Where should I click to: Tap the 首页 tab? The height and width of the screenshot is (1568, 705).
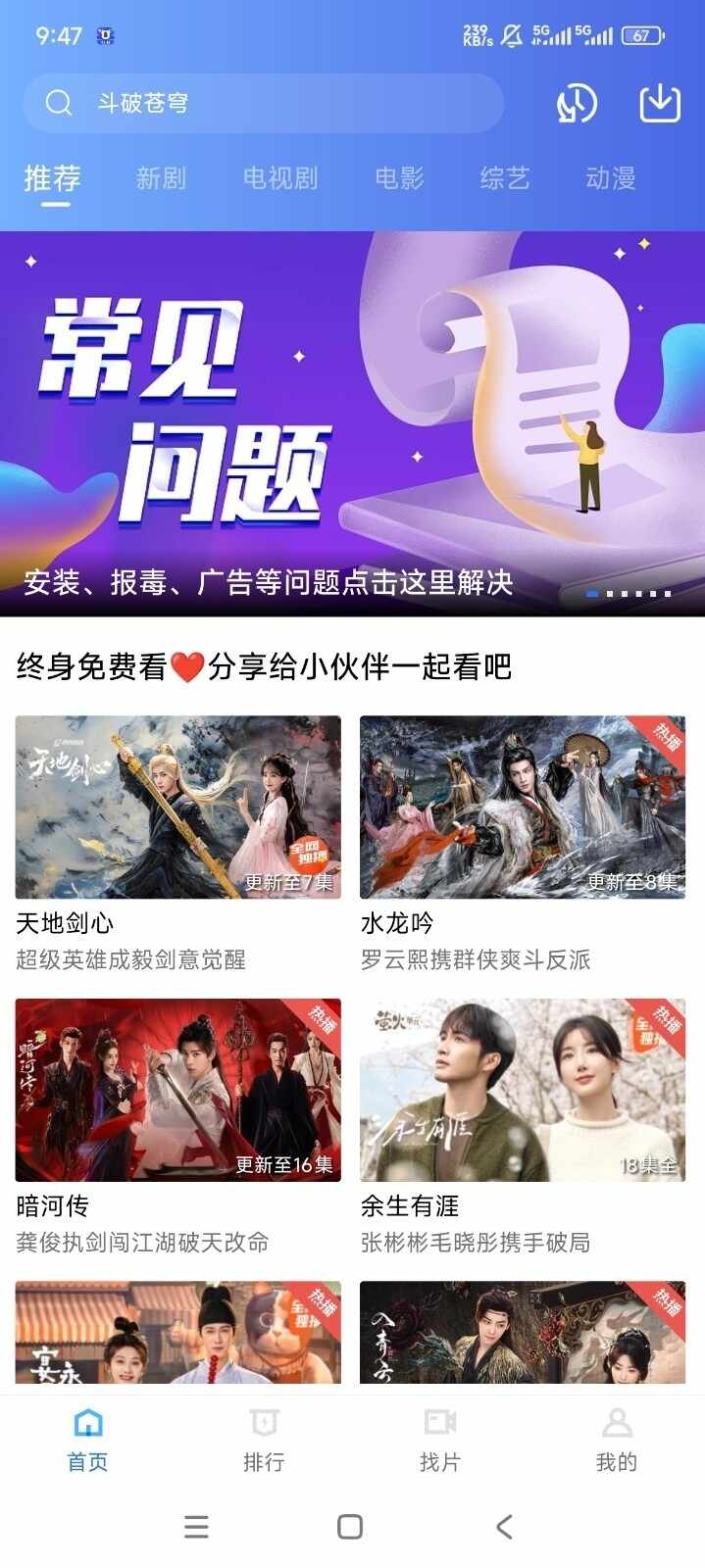pos(87,1440)
